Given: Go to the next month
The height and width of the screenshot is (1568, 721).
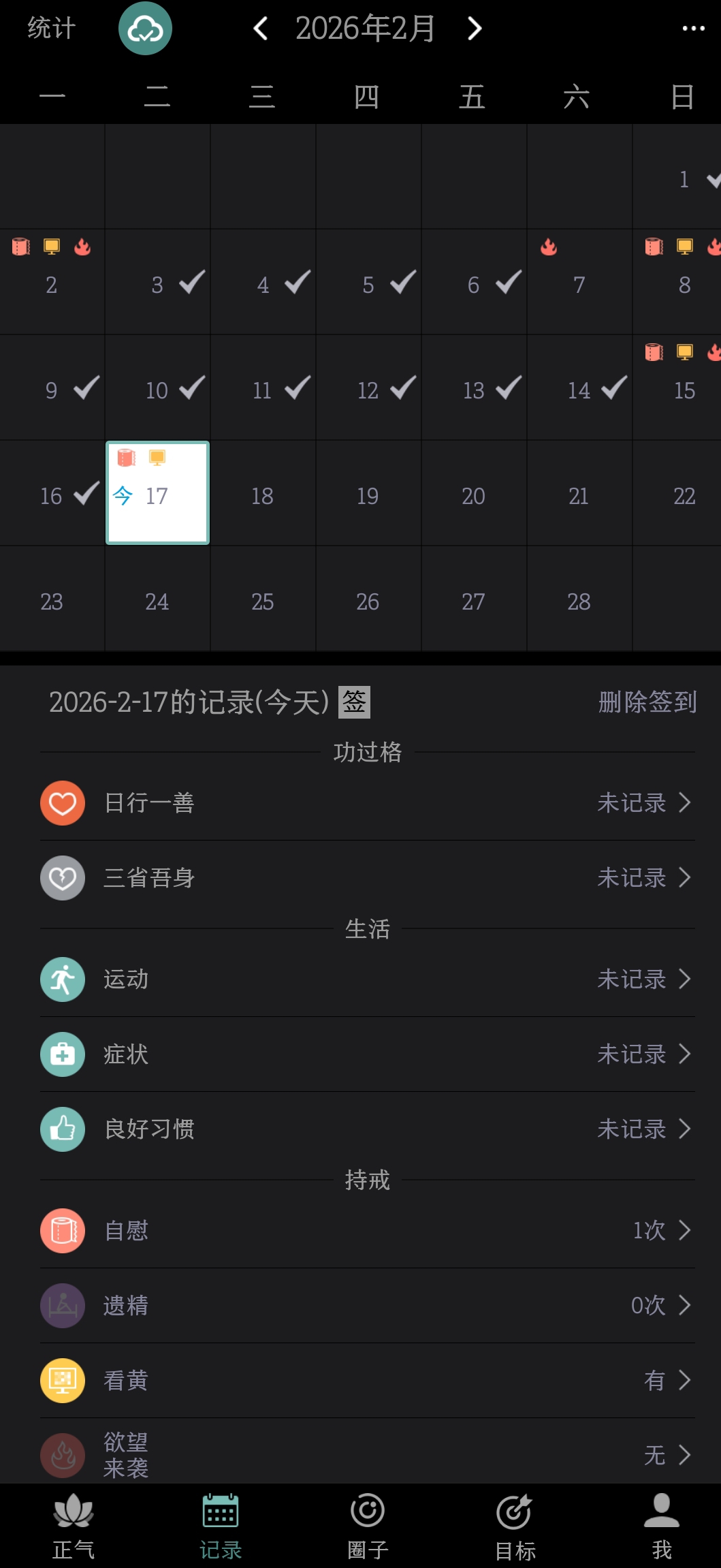Looking at the screenshot, I should pyautogui.click(x=475, y=29).
